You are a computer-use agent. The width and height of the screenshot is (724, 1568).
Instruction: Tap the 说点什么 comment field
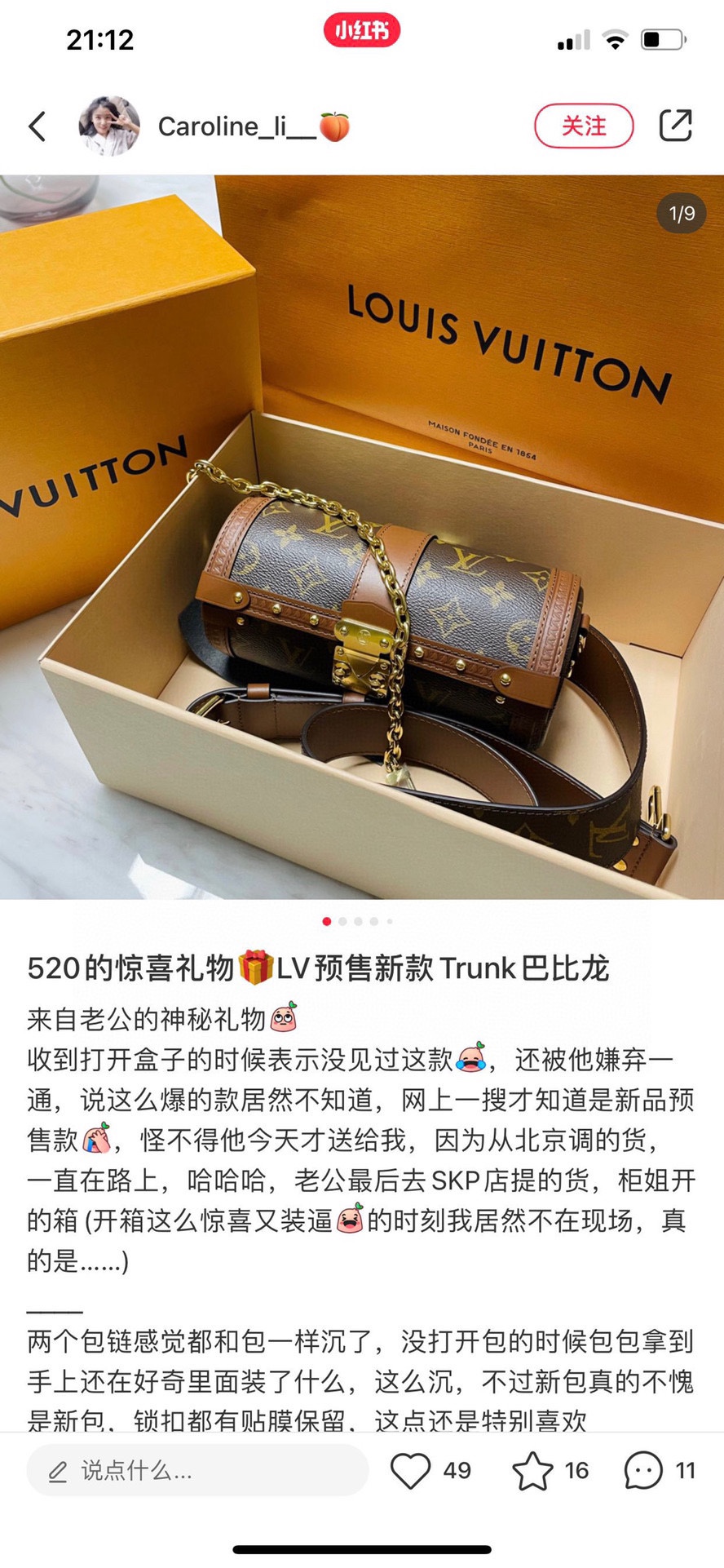[197, 1470]
